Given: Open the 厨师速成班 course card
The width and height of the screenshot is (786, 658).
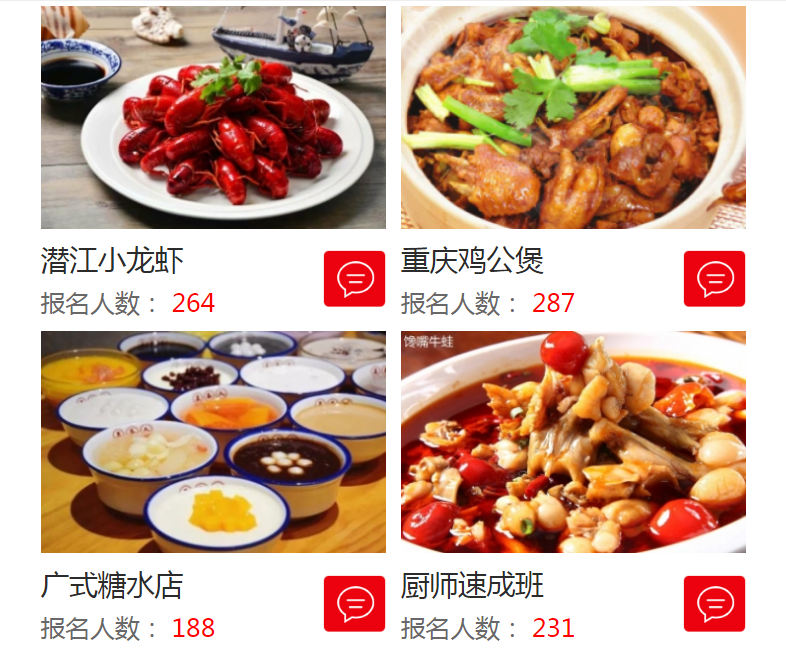Looking at the screenshot, I should 573,442.
